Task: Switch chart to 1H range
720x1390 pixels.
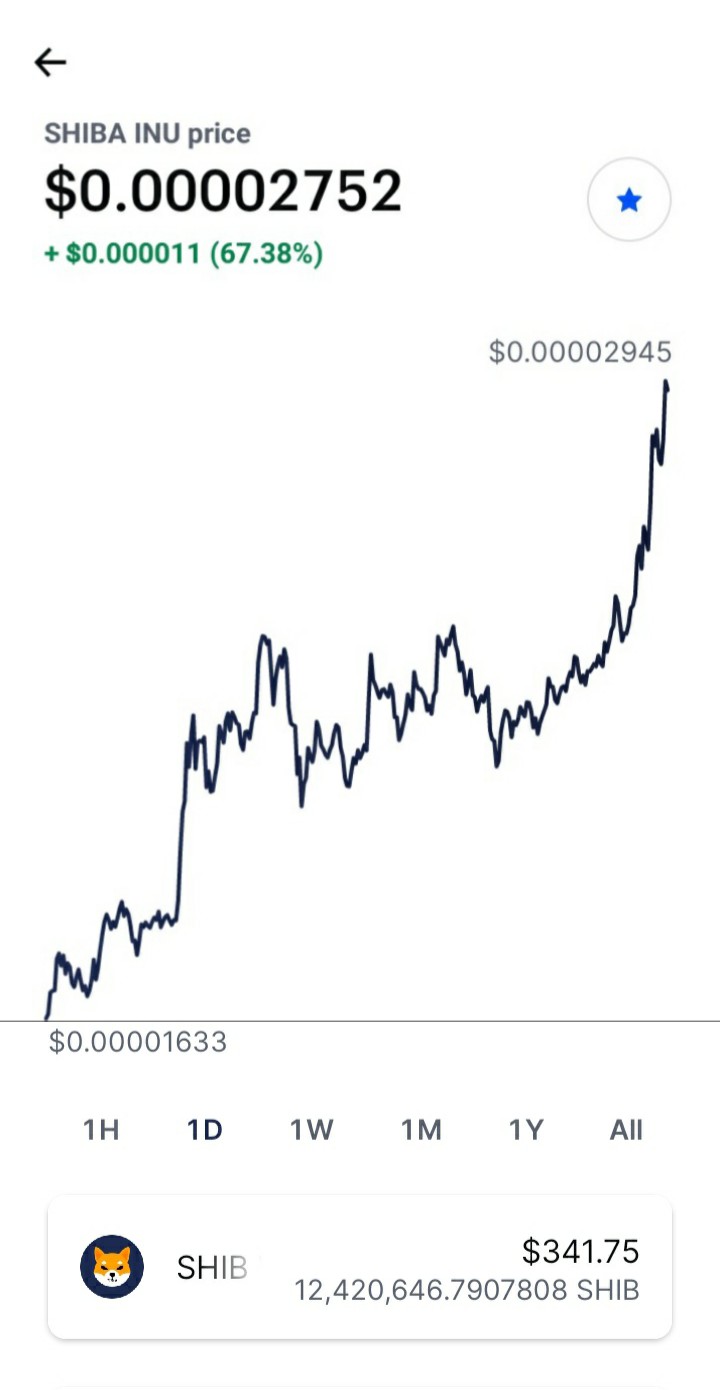Action: (x=101, y=1130)
